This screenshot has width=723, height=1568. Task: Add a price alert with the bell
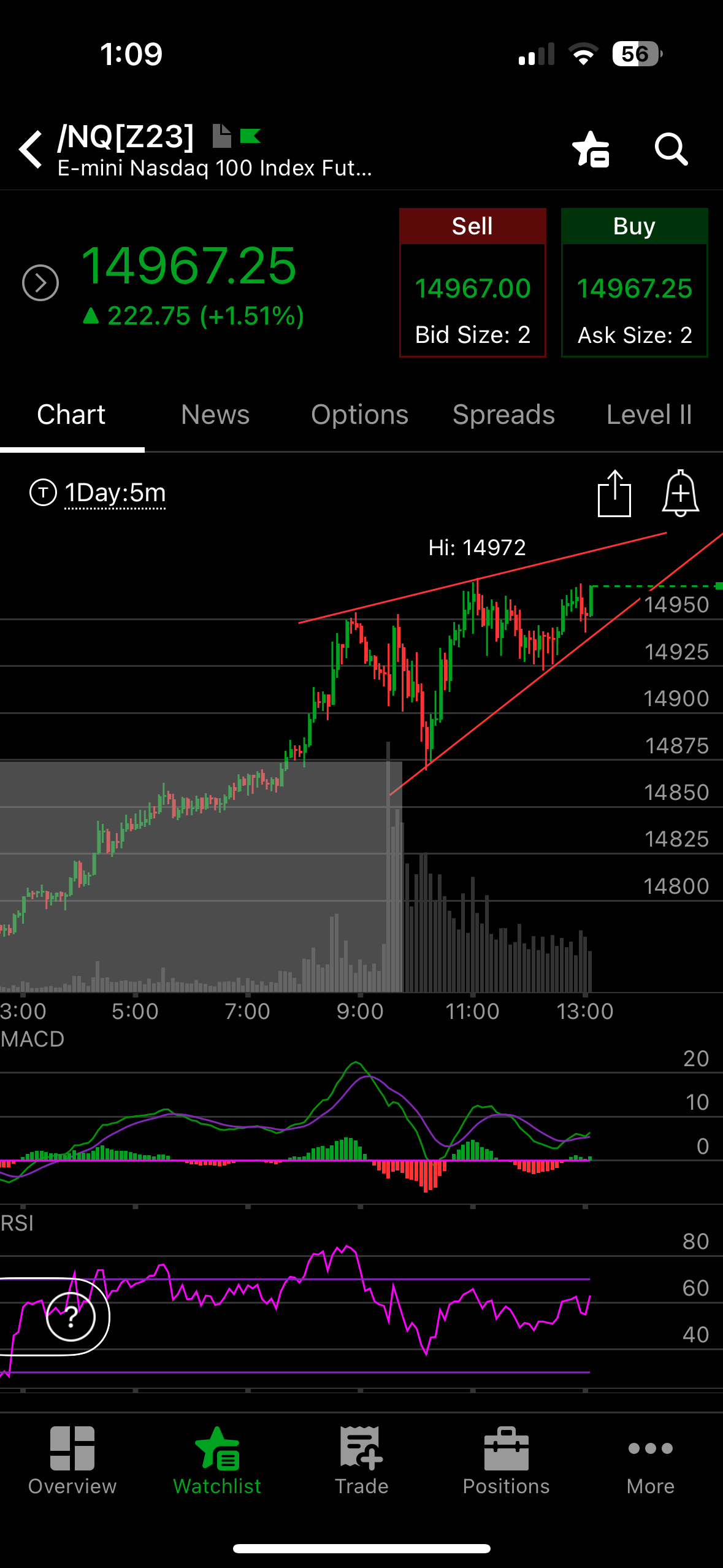tap(680, 493)
